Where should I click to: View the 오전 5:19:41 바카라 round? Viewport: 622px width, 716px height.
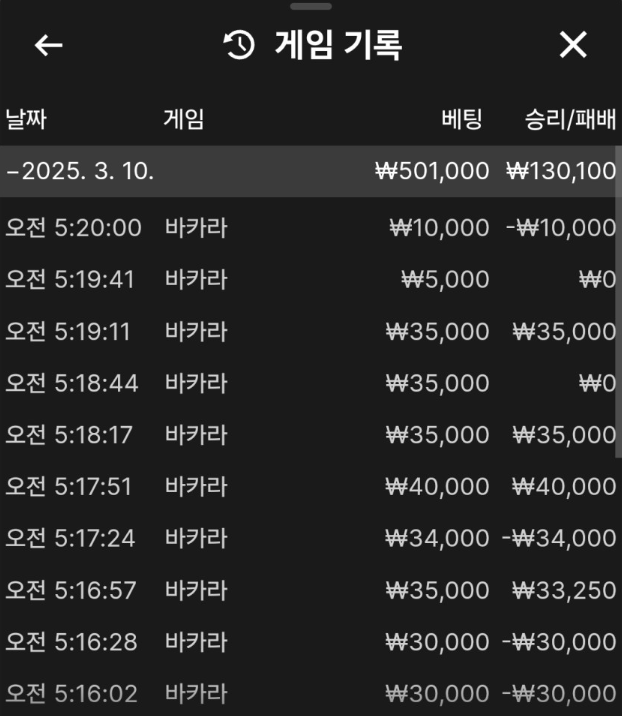tap(310, 280)
